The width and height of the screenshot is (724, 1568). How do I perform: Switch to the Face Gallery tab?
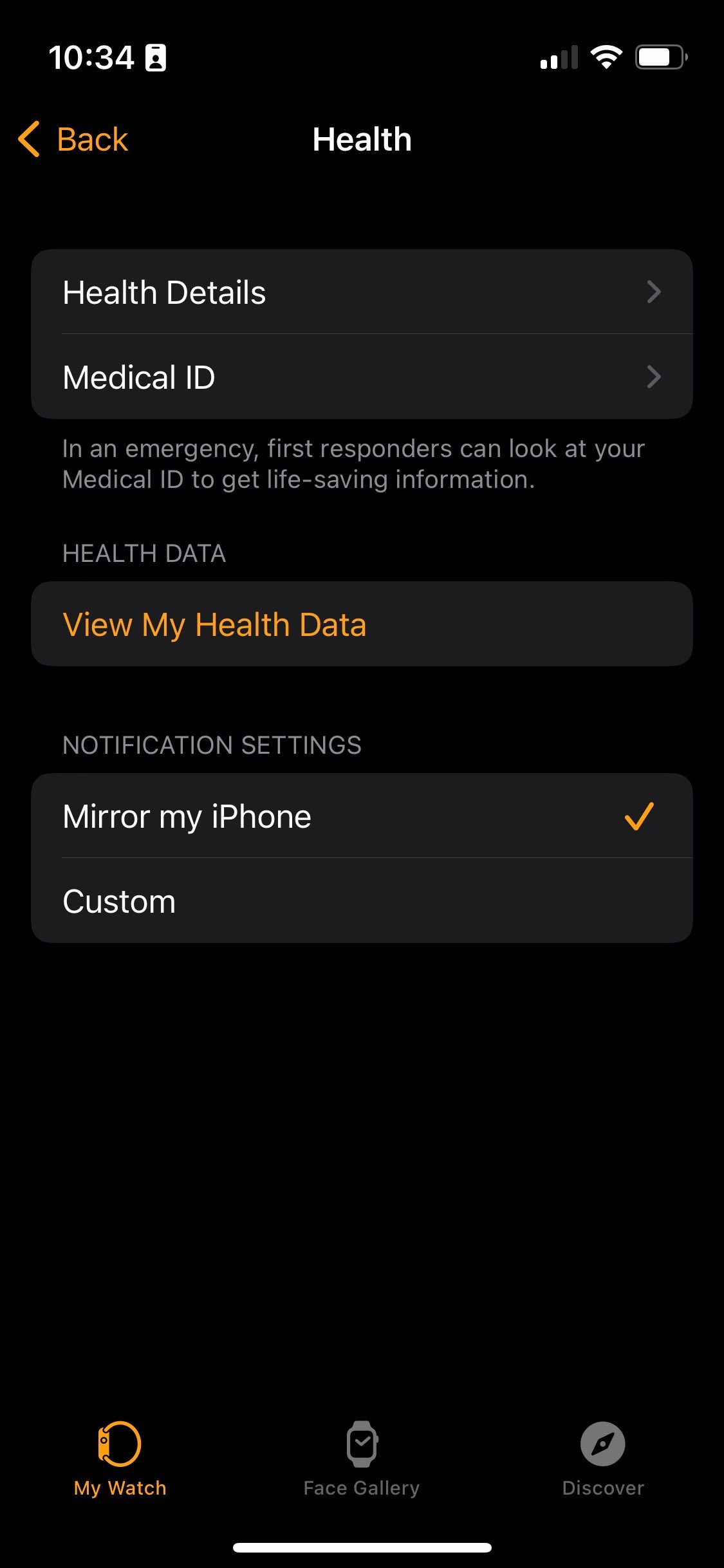click(362, 1459)
